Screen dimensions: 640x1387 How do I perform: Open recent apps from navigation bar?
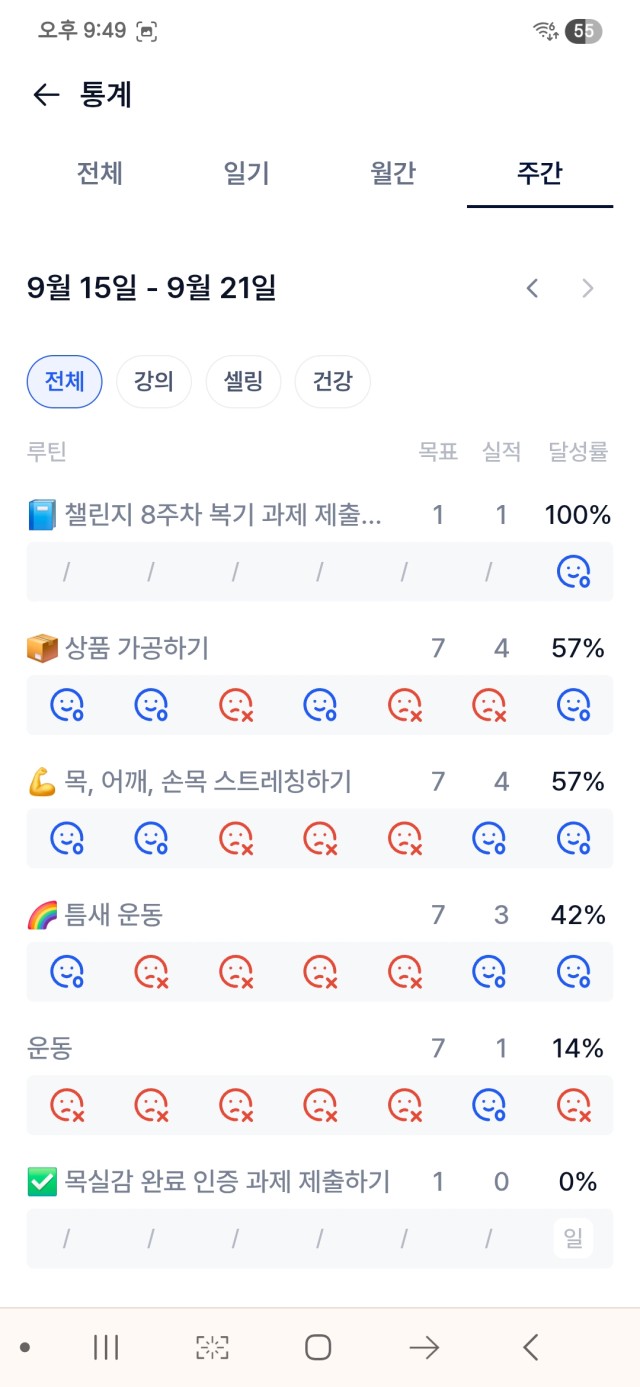click(106, 1348)
